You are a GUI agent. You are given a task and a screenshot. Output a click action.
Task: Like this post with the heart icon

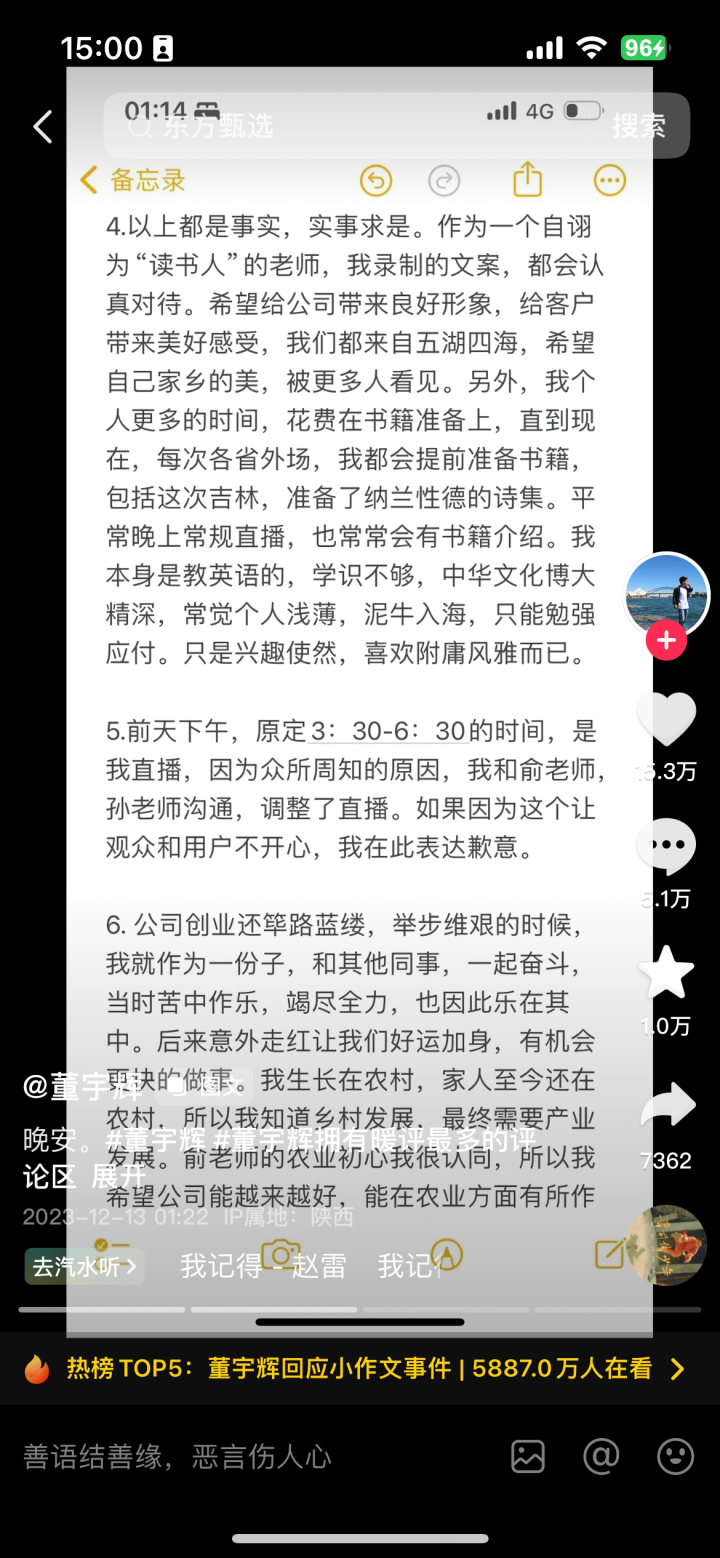666,719
